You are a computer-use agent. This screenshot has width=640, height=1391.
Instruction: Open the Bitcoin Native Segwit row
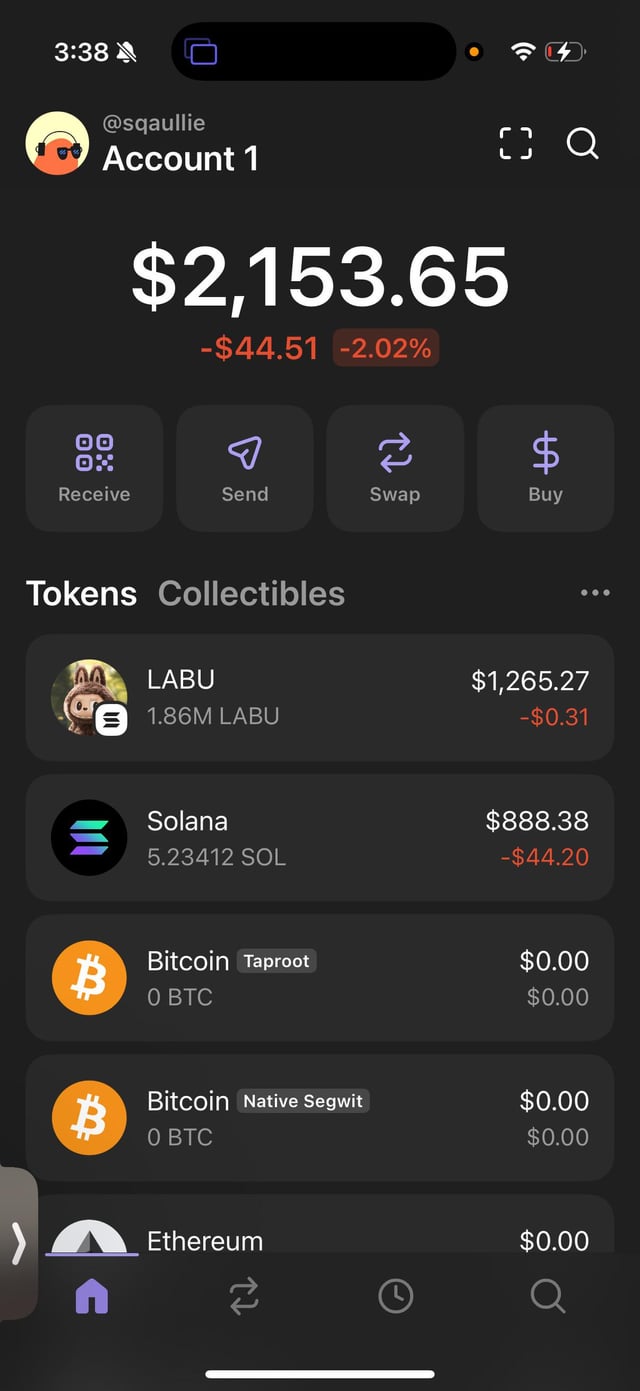pos(320,1117)
